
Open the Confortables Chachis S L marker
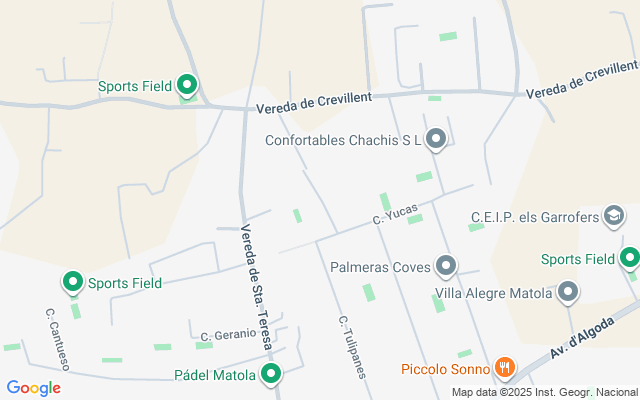[435, 140]
